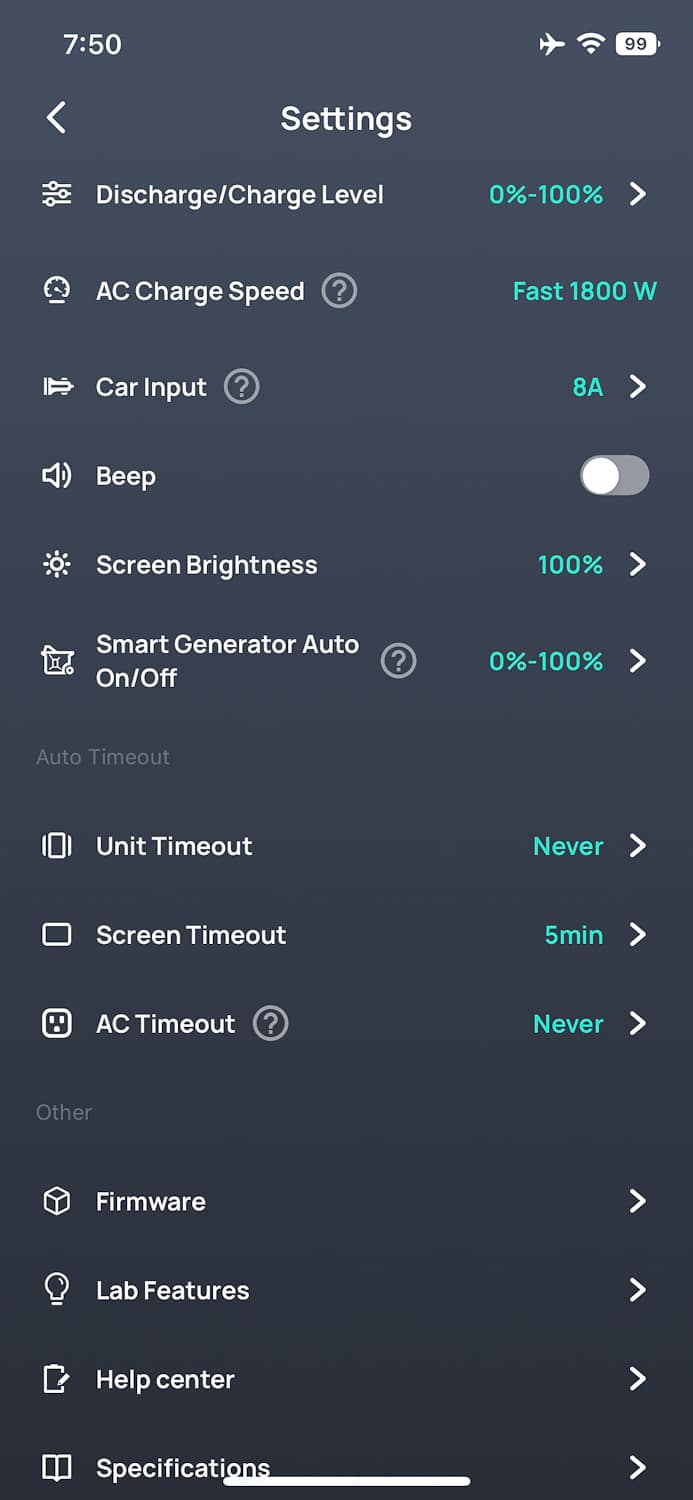Open Lab Features

(x=346, y=1290)
